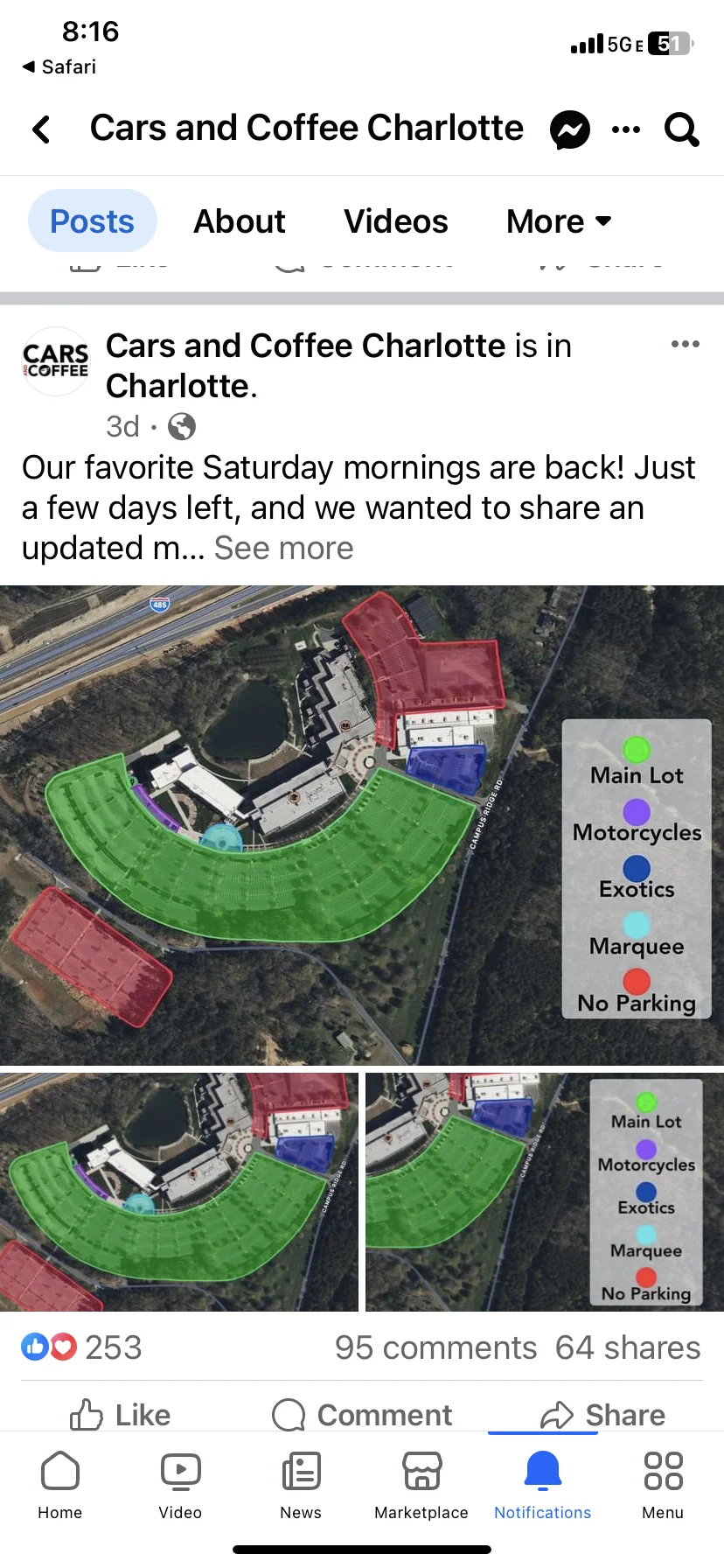Open the Marketplace tab

coord(421,1485)
